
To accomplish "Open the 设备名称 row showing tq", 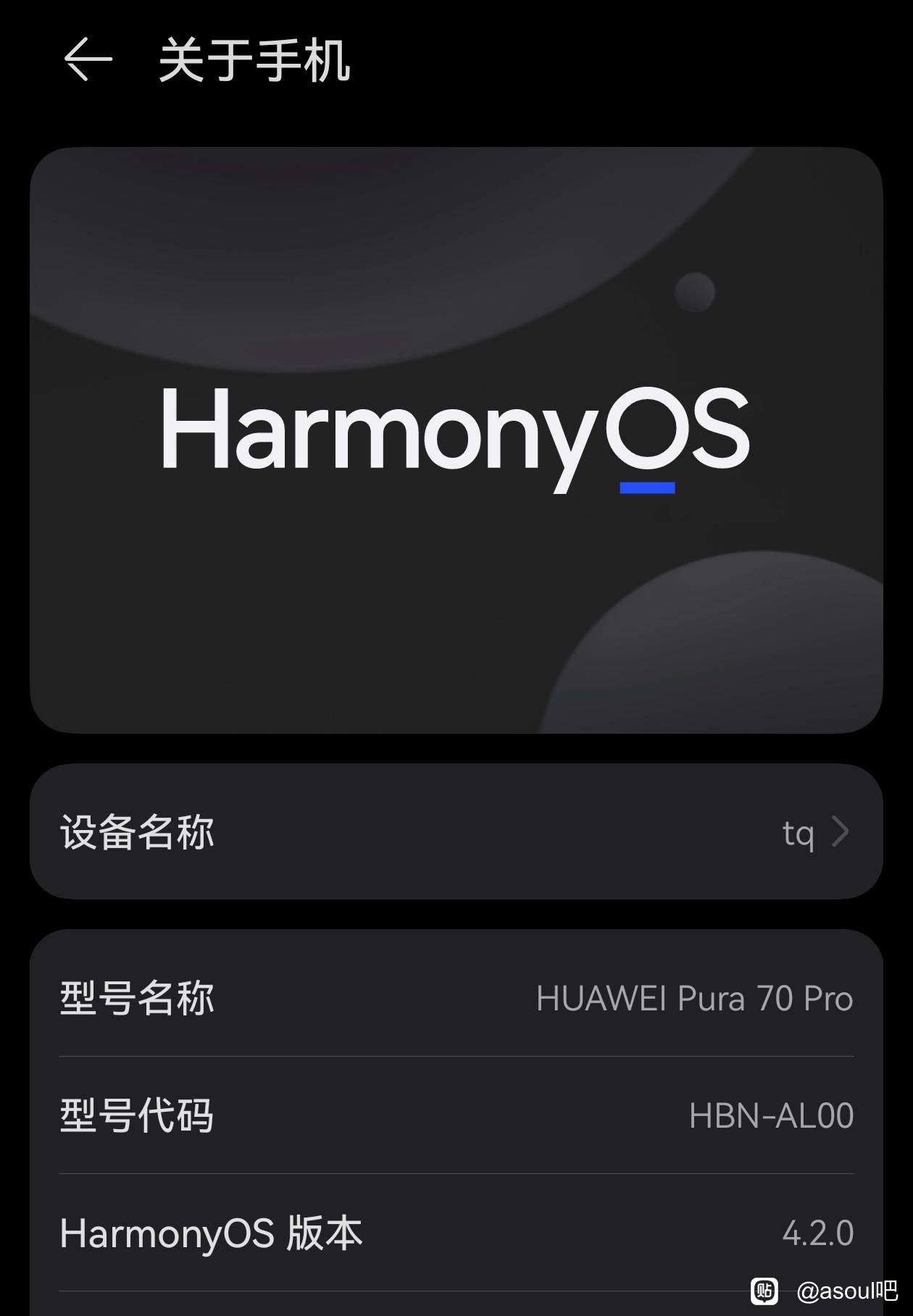I will [456, 831].
